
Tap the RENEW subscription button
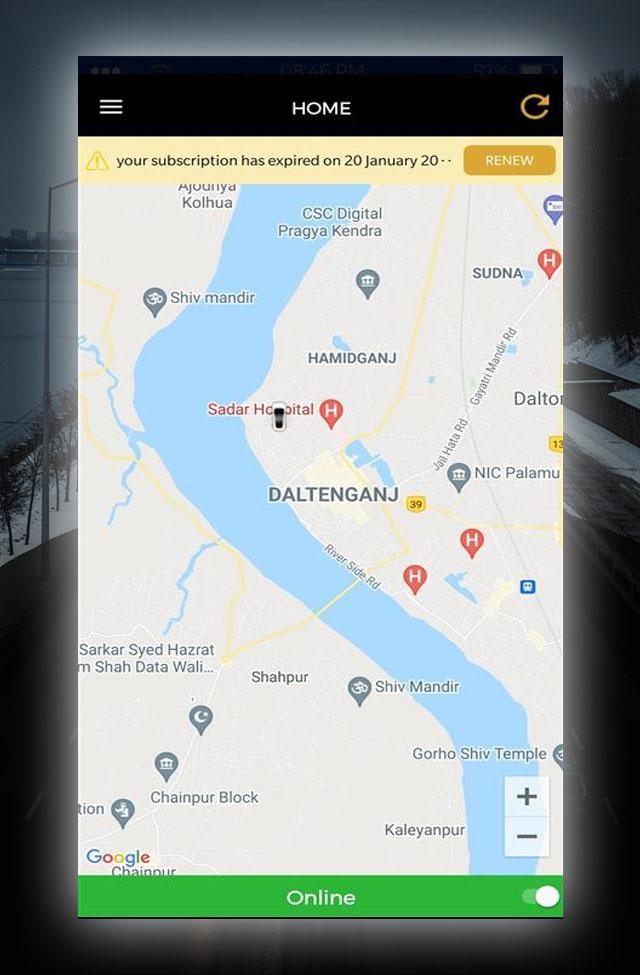509,160
